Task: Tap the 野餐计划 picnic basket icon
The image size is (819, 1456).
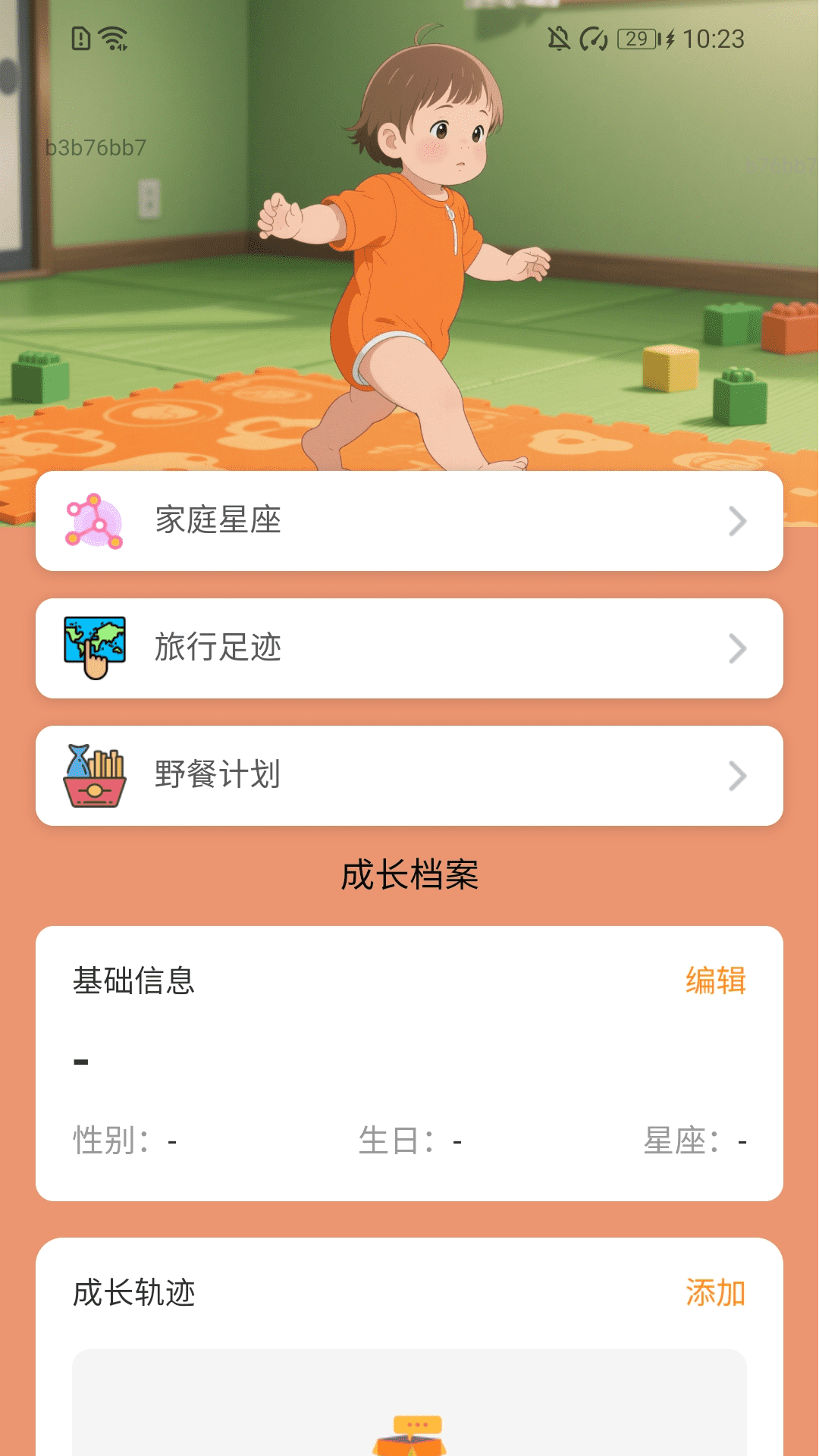Action: 94,775
